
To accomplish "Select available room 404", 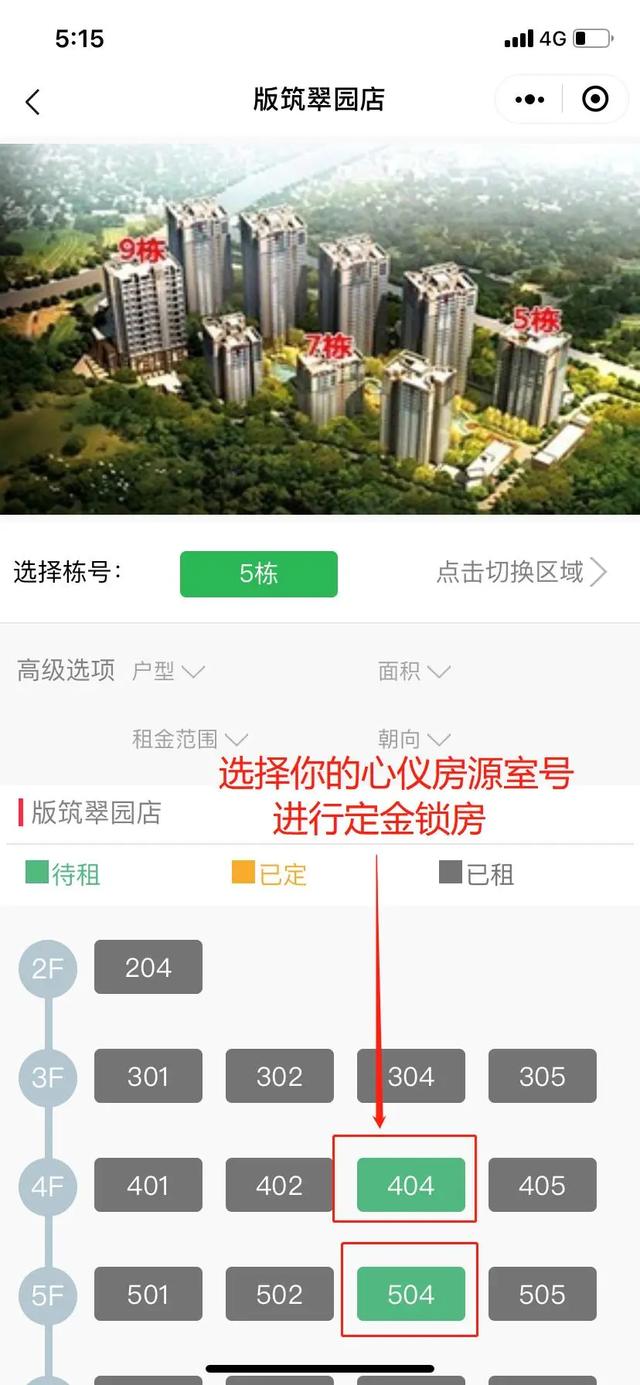I will point(411,1185).
